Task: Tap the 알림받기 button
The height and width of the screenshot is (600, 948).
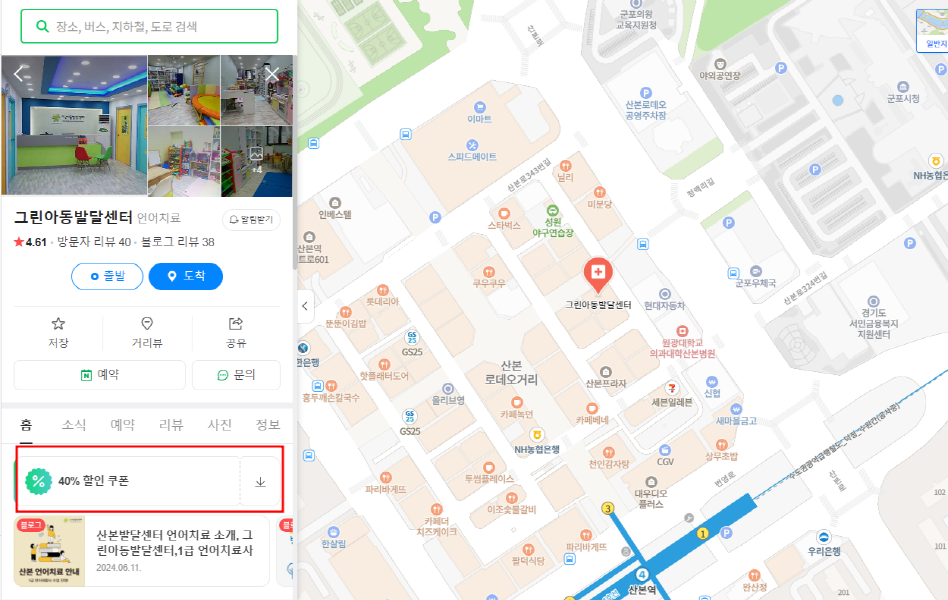Action: tap(251, 218)
